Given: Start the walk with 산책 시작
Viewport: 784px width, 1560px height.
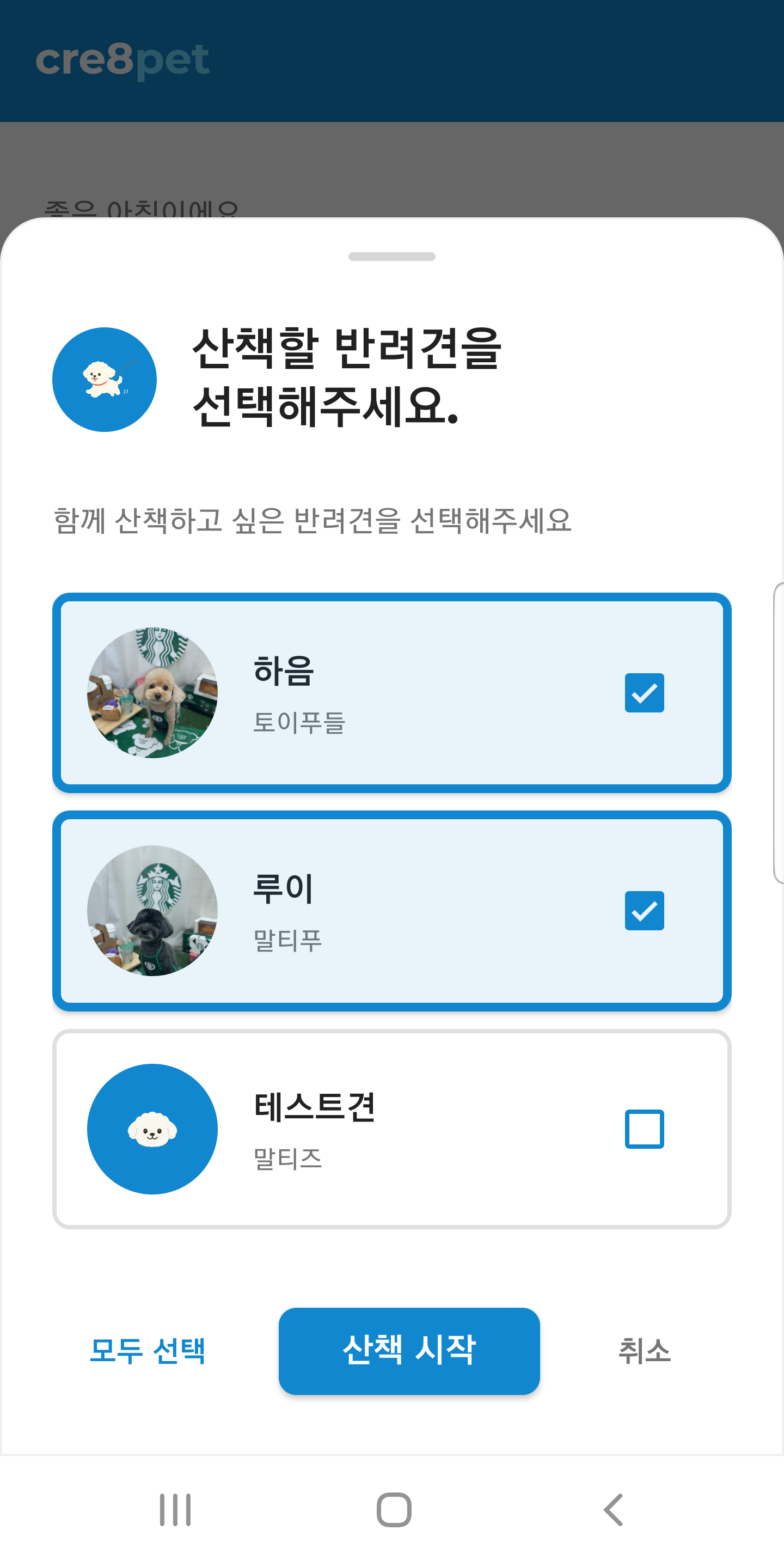Looking at the screenshot, I should [x=409, y=1351].
